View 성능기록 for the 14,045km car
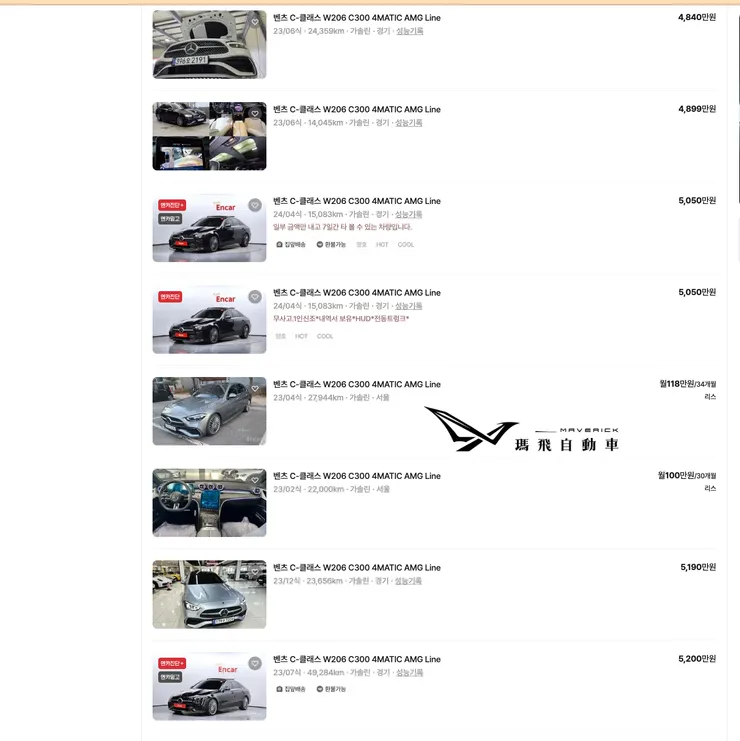 coord(409,123)
